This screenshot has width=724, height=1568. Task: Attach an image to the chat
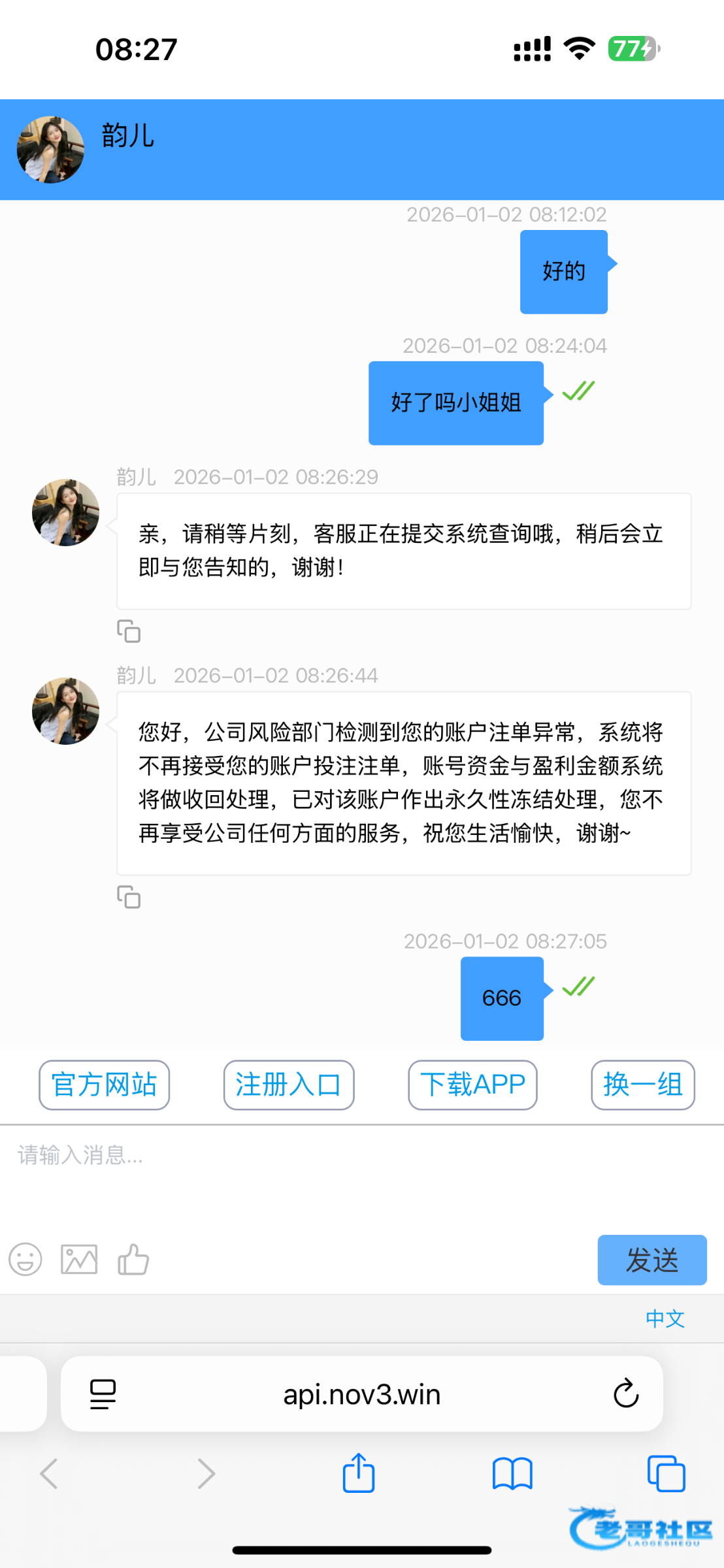click(x=79, y=1259)
